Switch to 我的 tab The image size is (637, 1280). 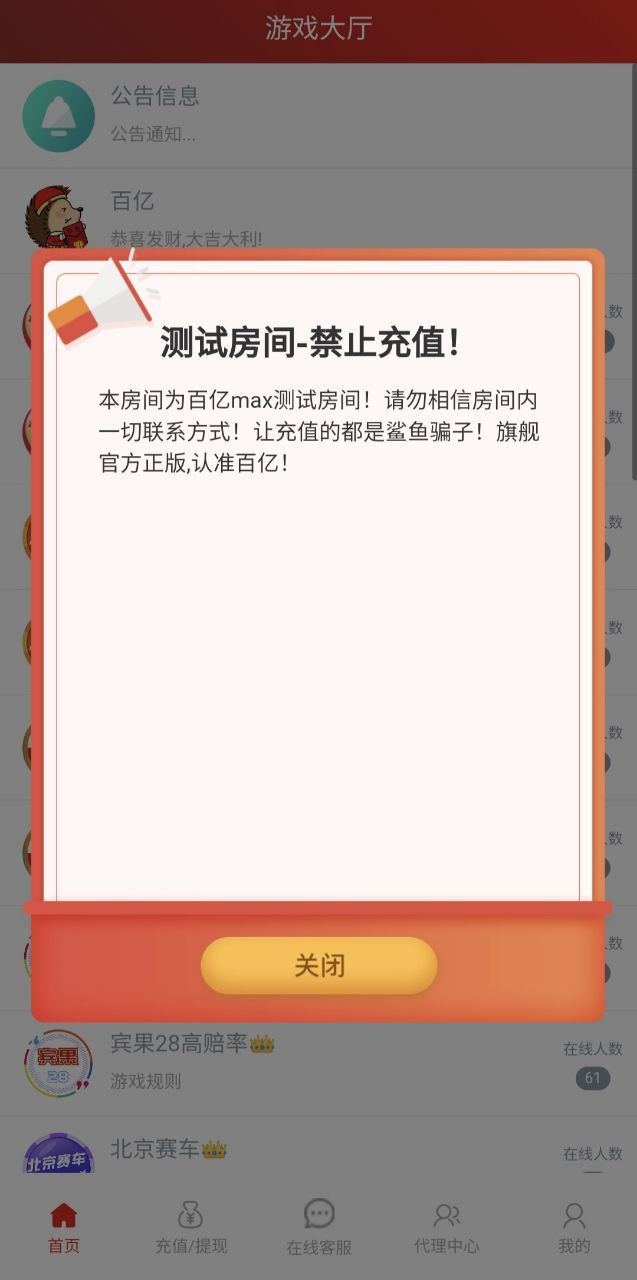(574, 1227)
